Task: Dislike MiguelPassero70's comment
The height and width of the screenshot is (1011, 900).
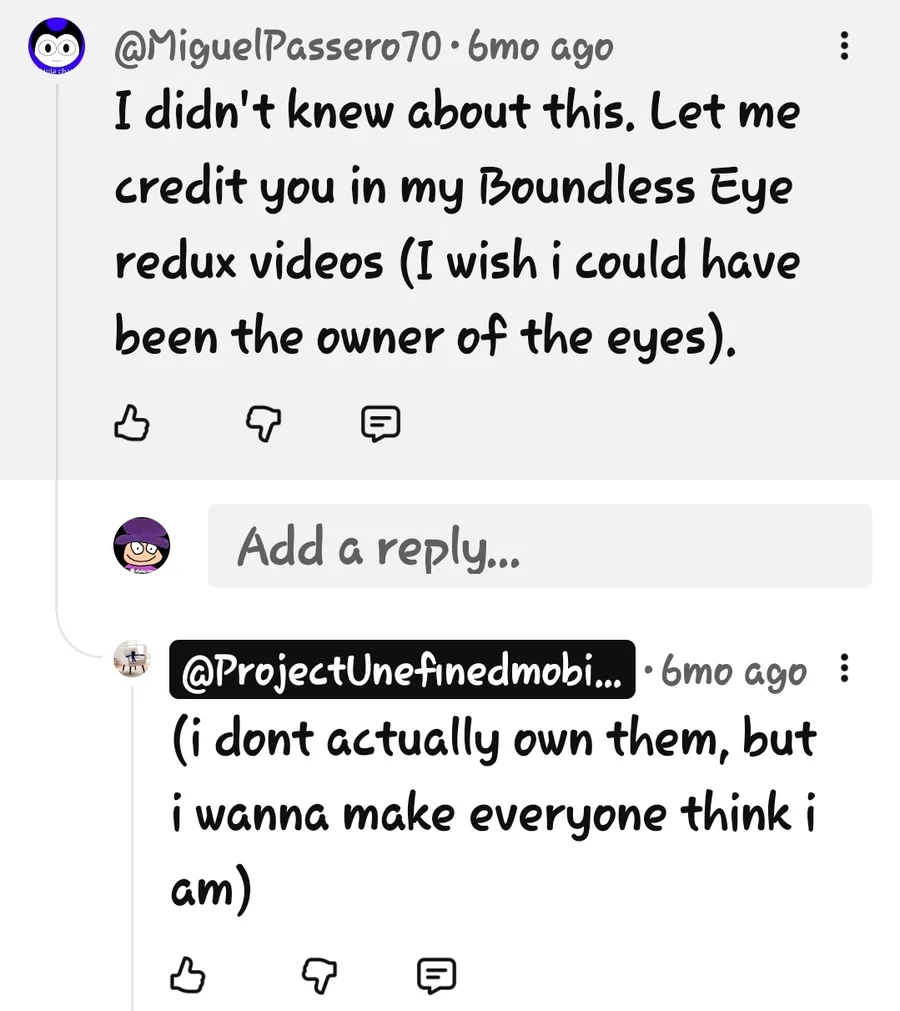Action: [264, 425]
